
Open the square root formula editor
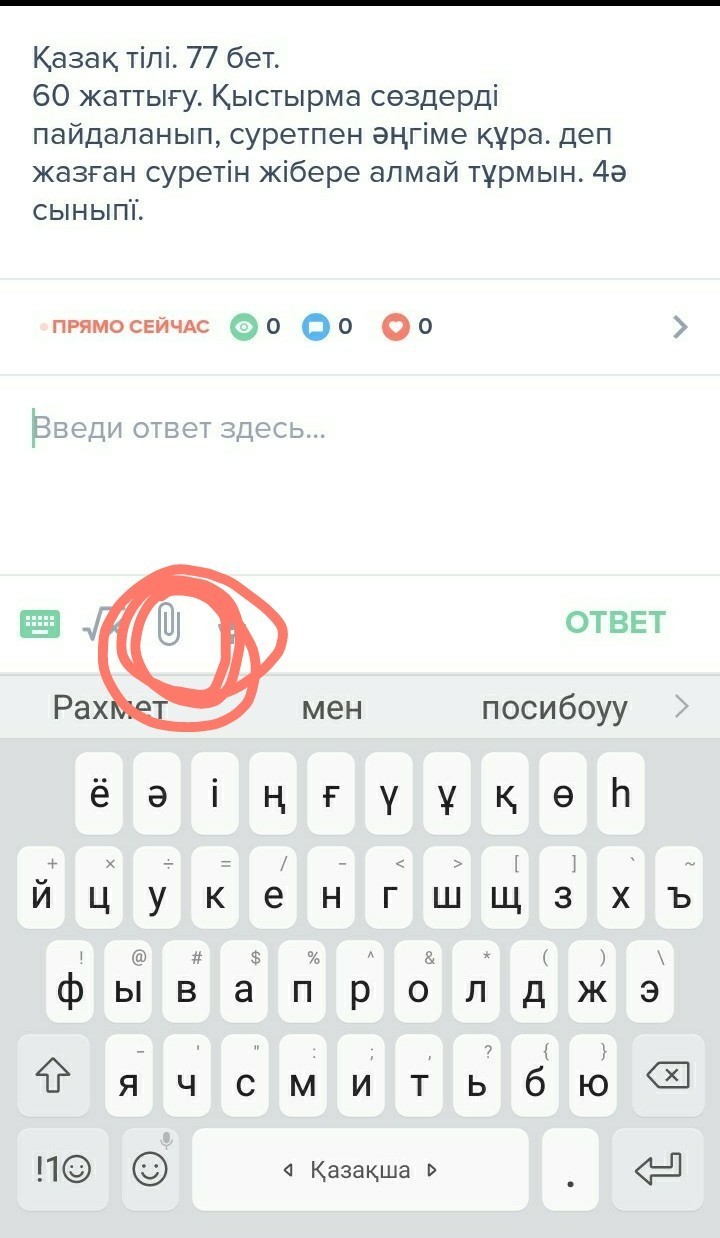coord(97,625)
